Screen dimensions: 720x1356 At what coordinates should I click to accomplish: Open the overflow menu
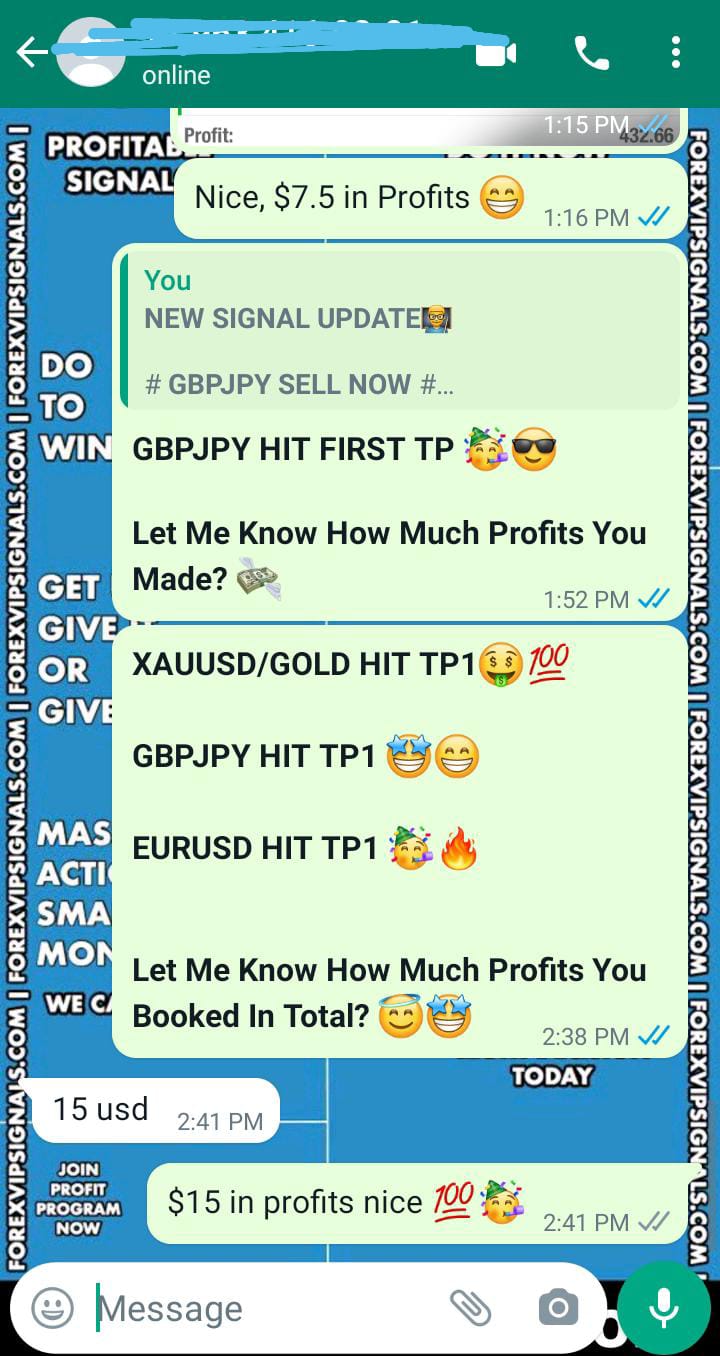point(676,53)
